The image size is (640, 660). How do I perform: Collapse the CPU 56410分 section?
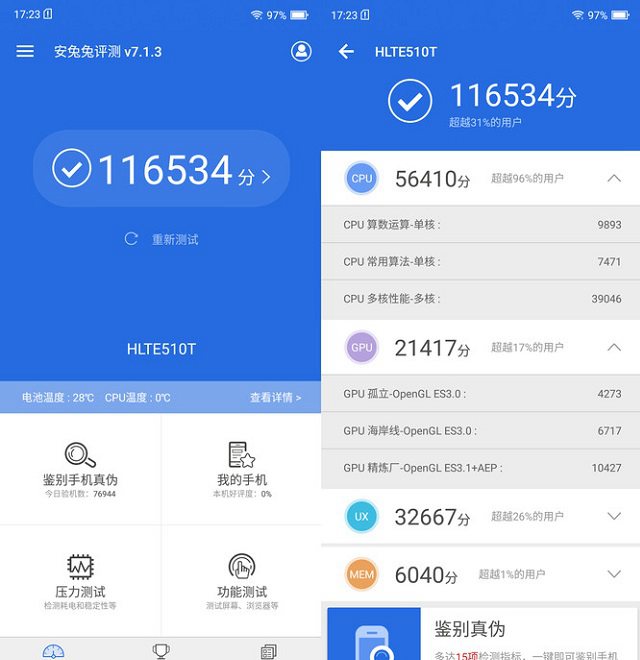[x=614, y=178]
